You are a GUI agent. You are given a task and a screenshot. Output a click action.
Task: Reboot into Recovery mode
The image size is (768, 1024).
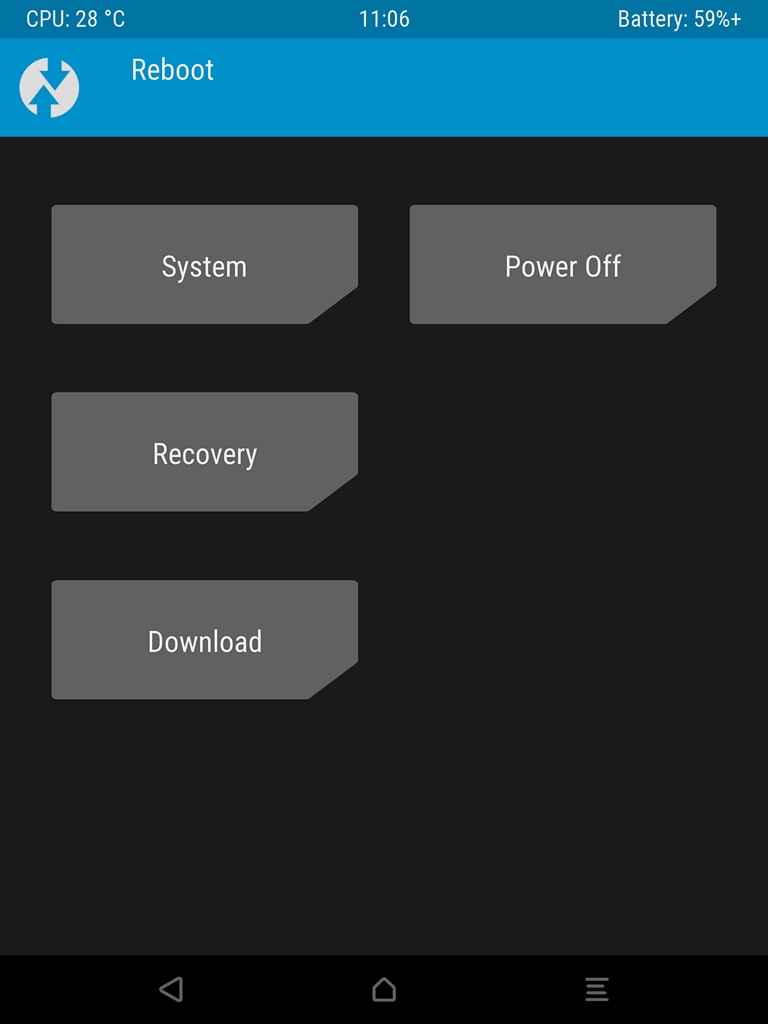(x=204, y=452)
